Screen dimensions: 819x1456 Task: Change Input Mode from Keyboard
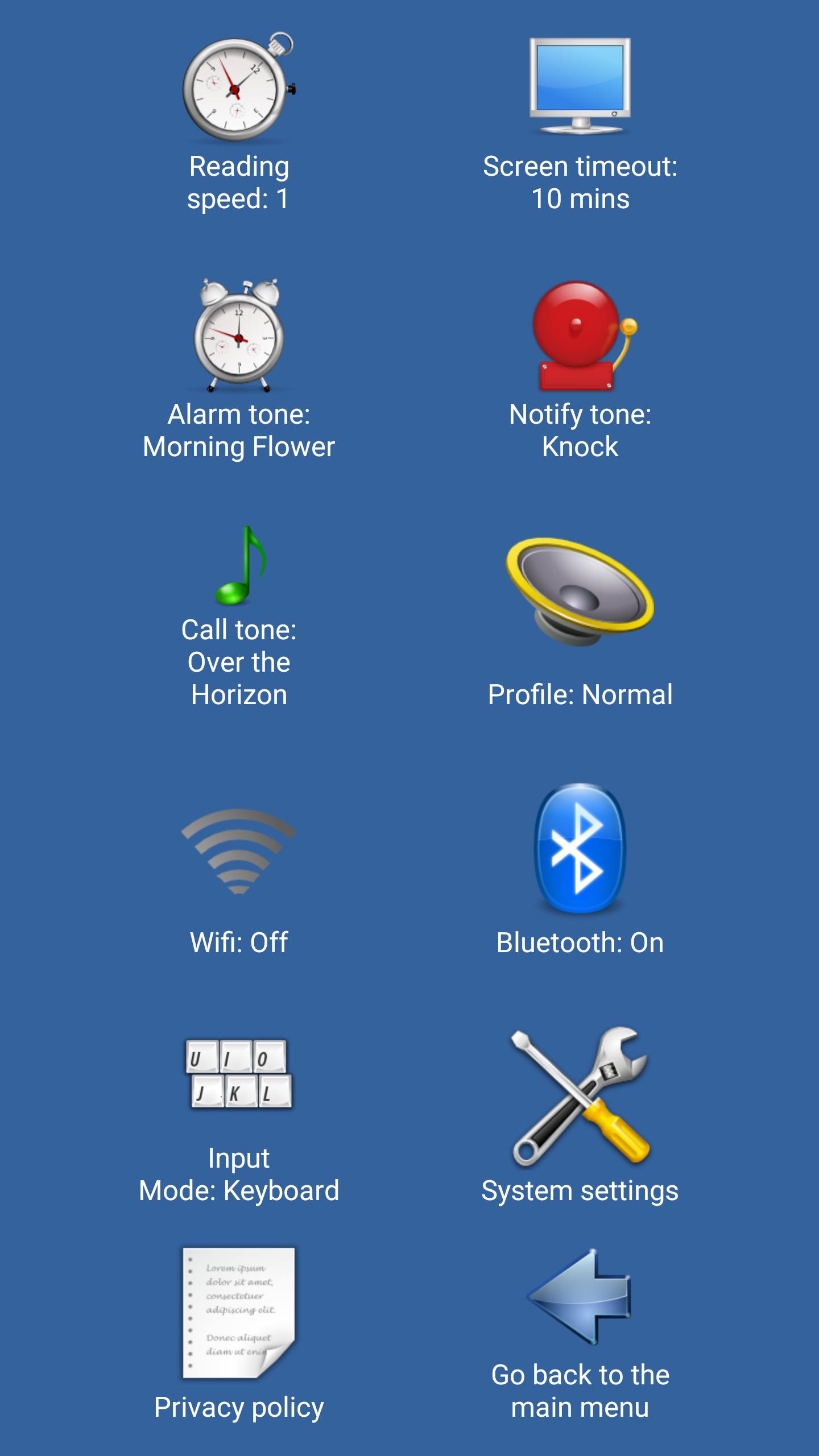coord(239,1118)
